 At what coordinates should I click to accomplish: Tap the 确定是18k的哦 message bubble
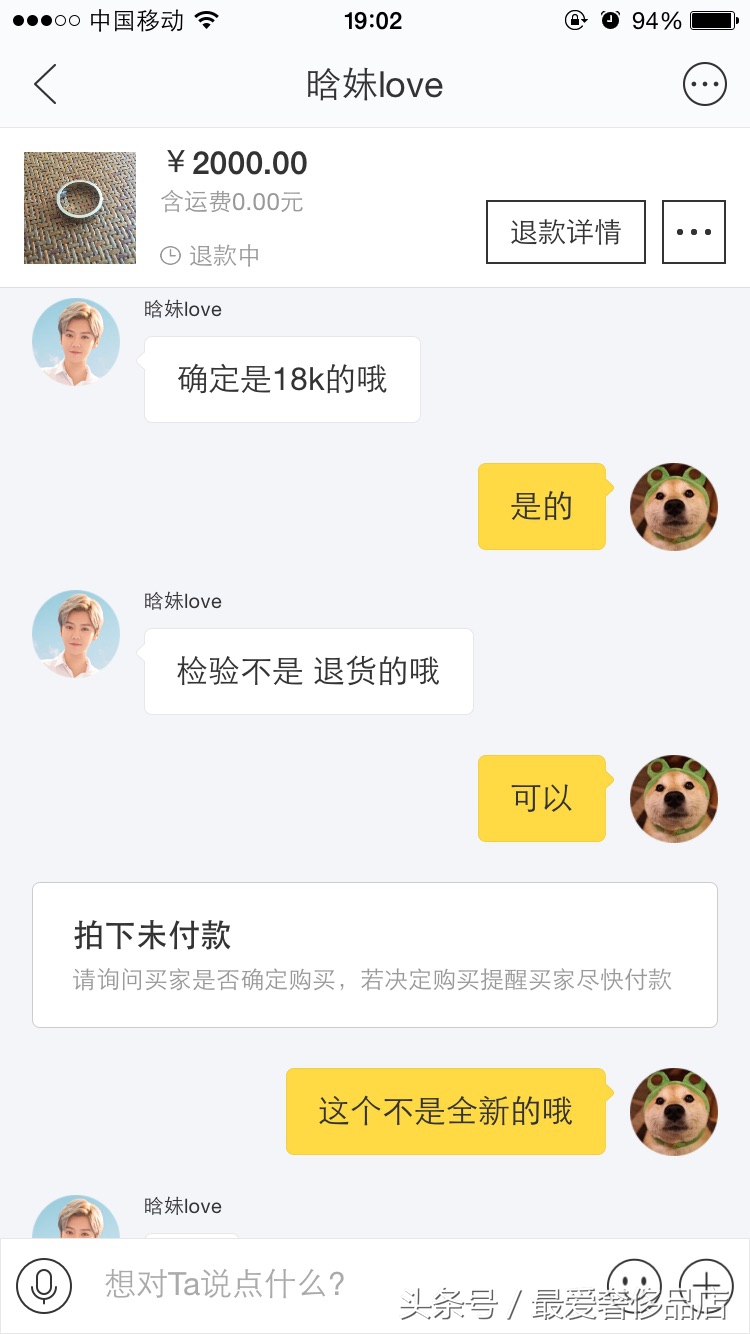pos(281,379)
